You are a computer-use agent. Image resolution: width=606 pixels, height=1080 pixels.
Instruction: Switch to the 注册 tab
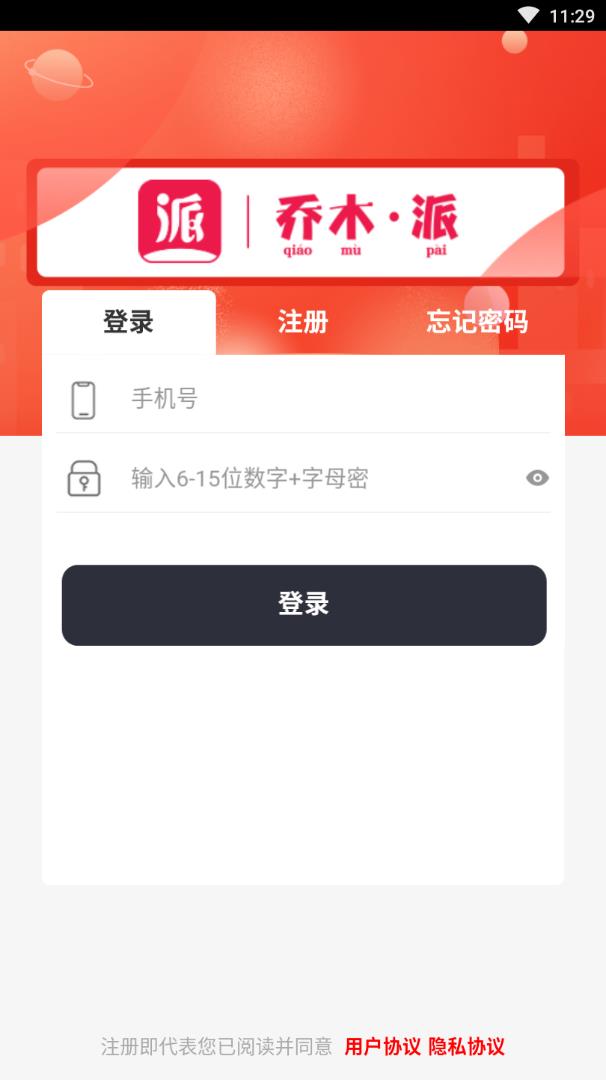pos(303,322)
